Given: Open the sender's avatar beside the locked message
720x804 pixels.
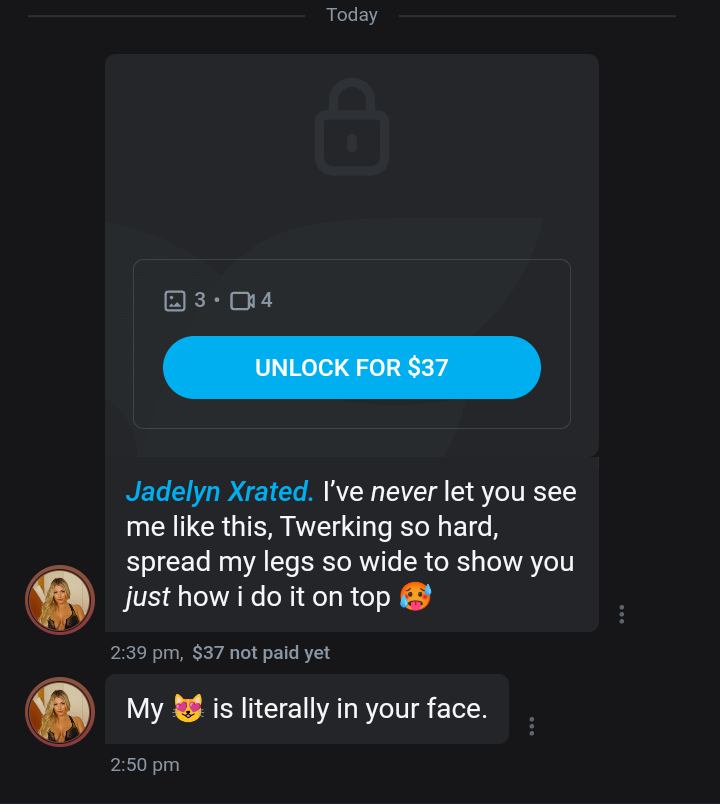Looking at the screenshot, I should tap(59, 600).
